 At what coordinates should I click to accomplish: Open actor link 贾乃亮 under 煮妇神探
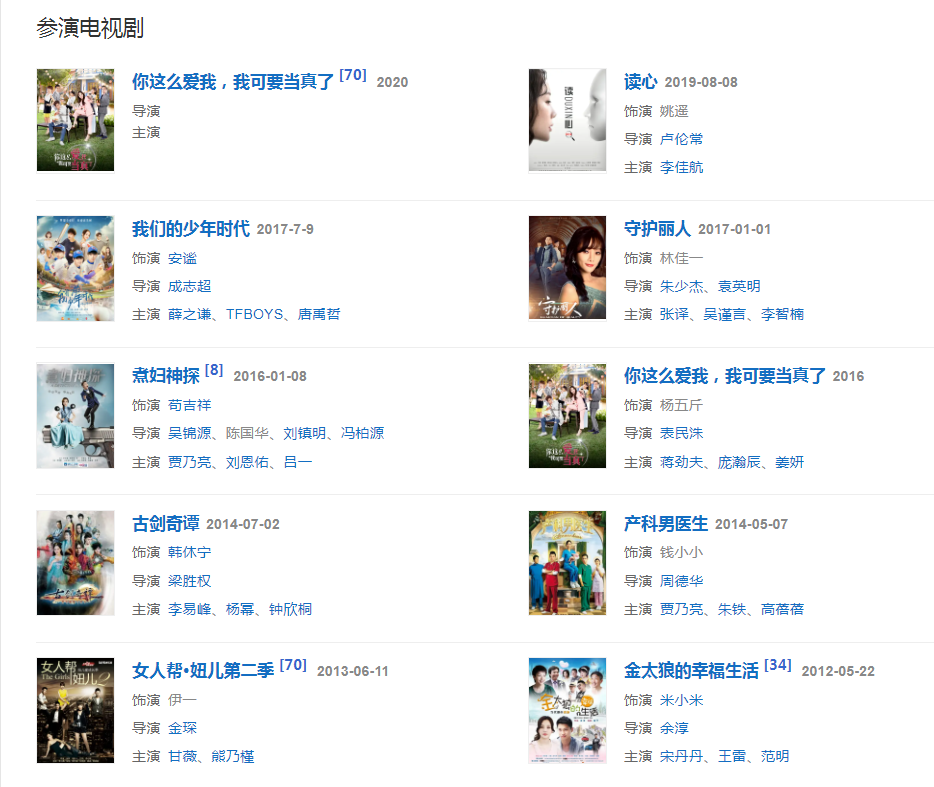click(x=190, y=462)
